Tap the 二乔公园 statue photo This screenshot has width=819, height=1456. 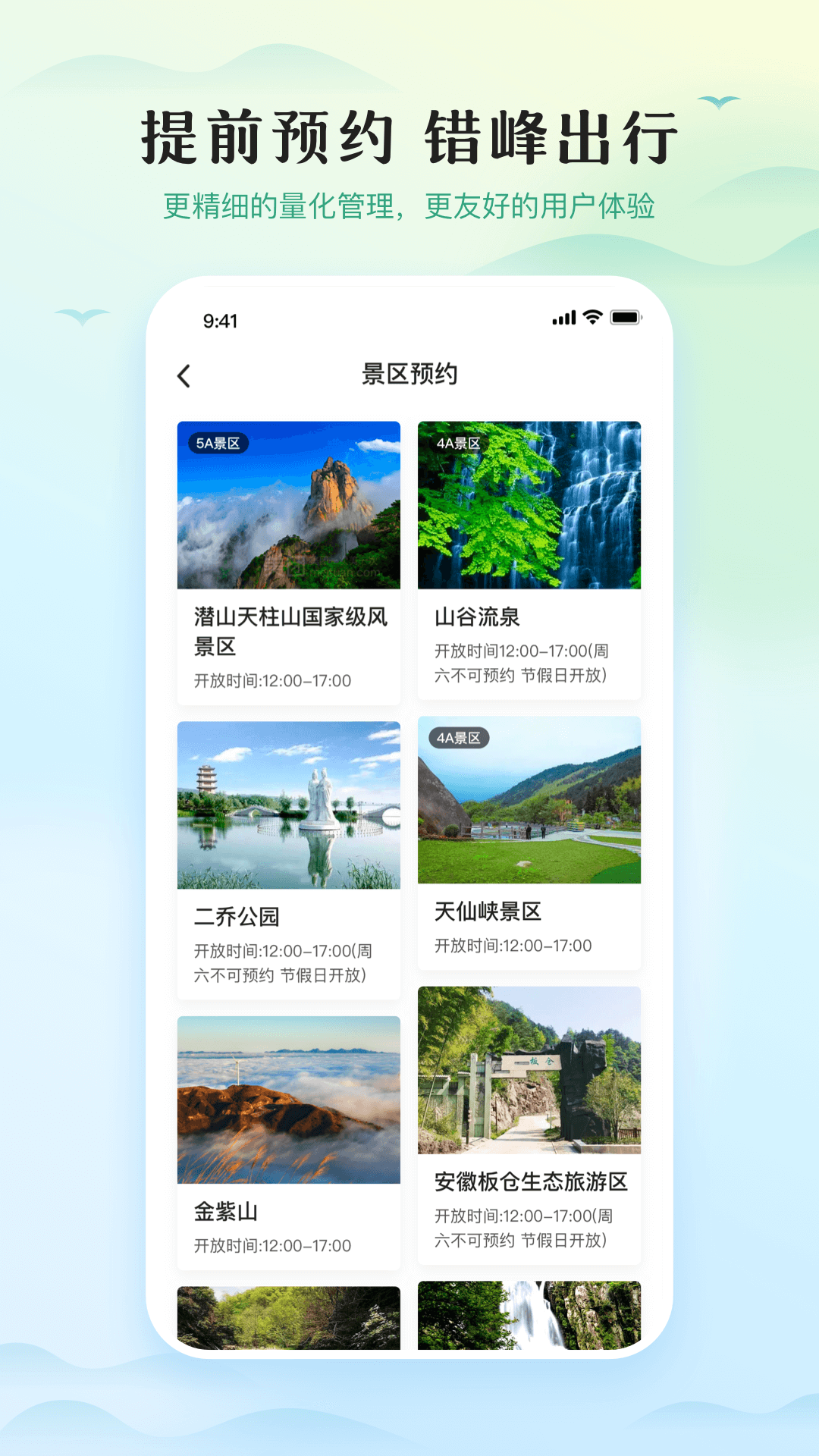288,805
